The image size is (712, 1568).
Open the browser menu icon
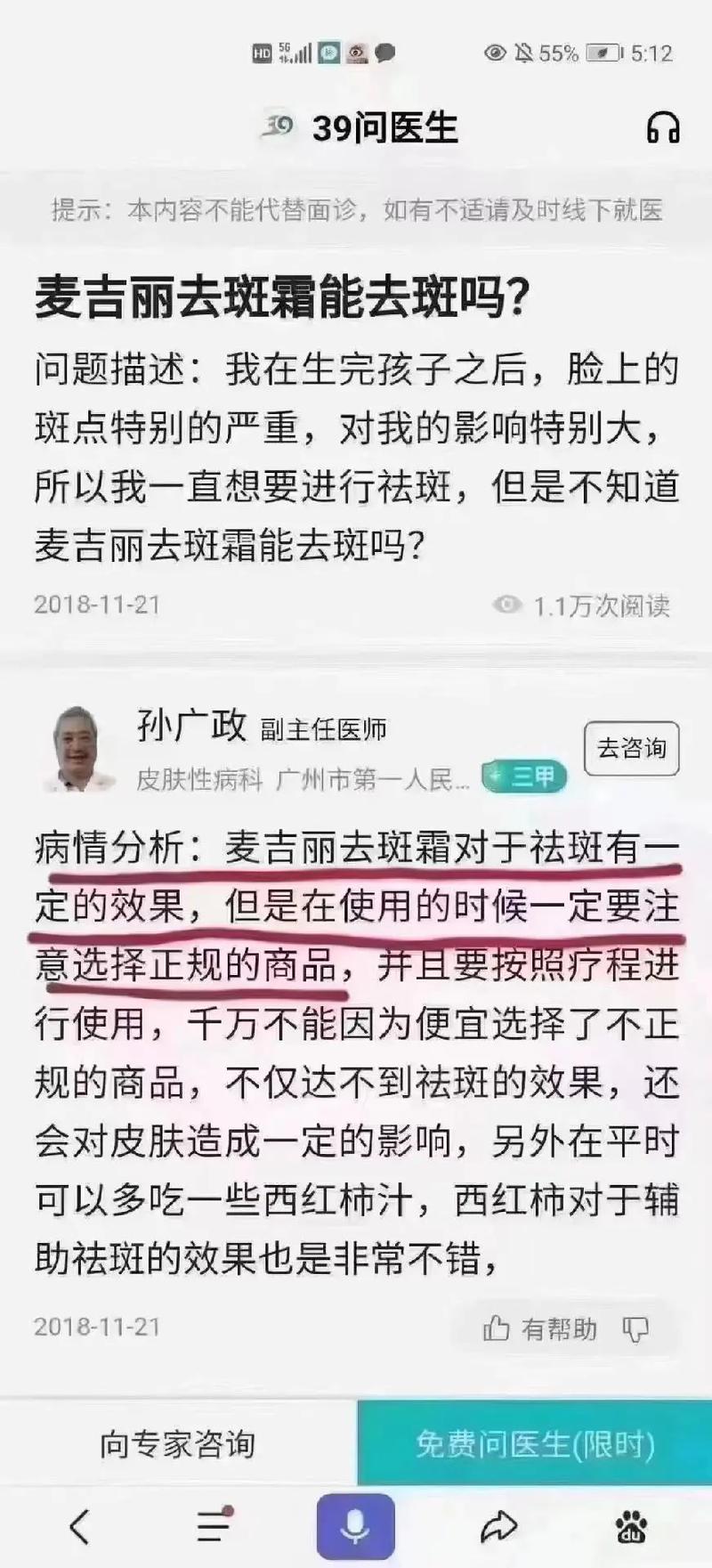214,1526
